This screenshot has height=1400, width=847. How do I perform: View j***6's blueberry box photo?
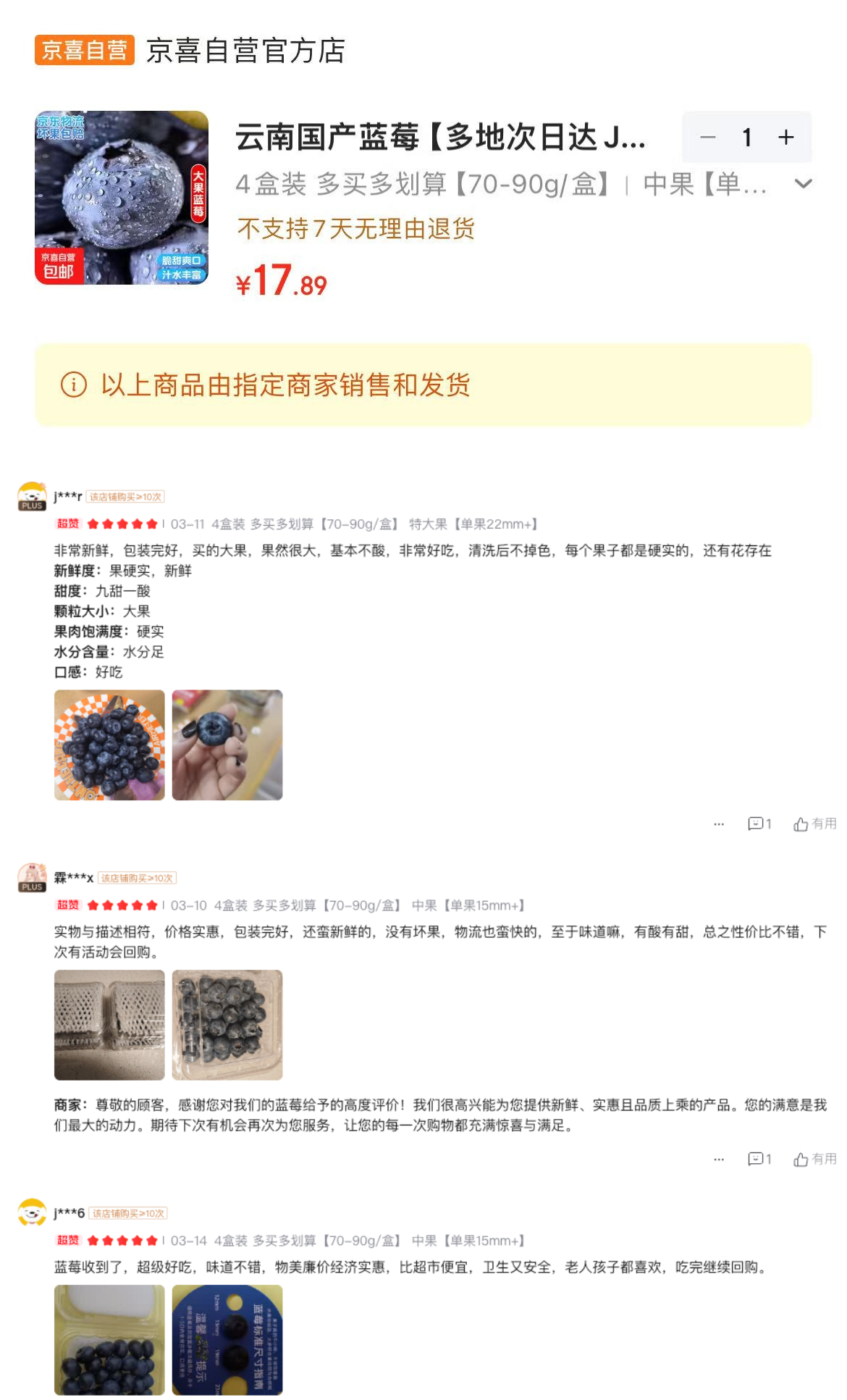tap(109, 1340)
